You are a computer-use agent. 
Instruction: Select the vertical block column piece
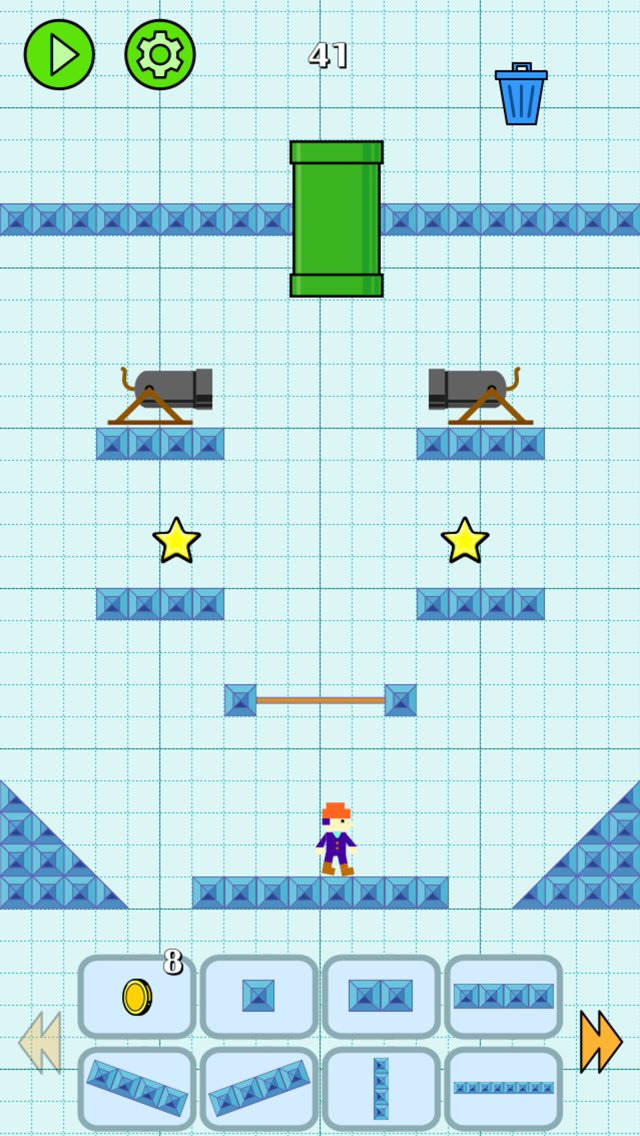pos(381,1088)
